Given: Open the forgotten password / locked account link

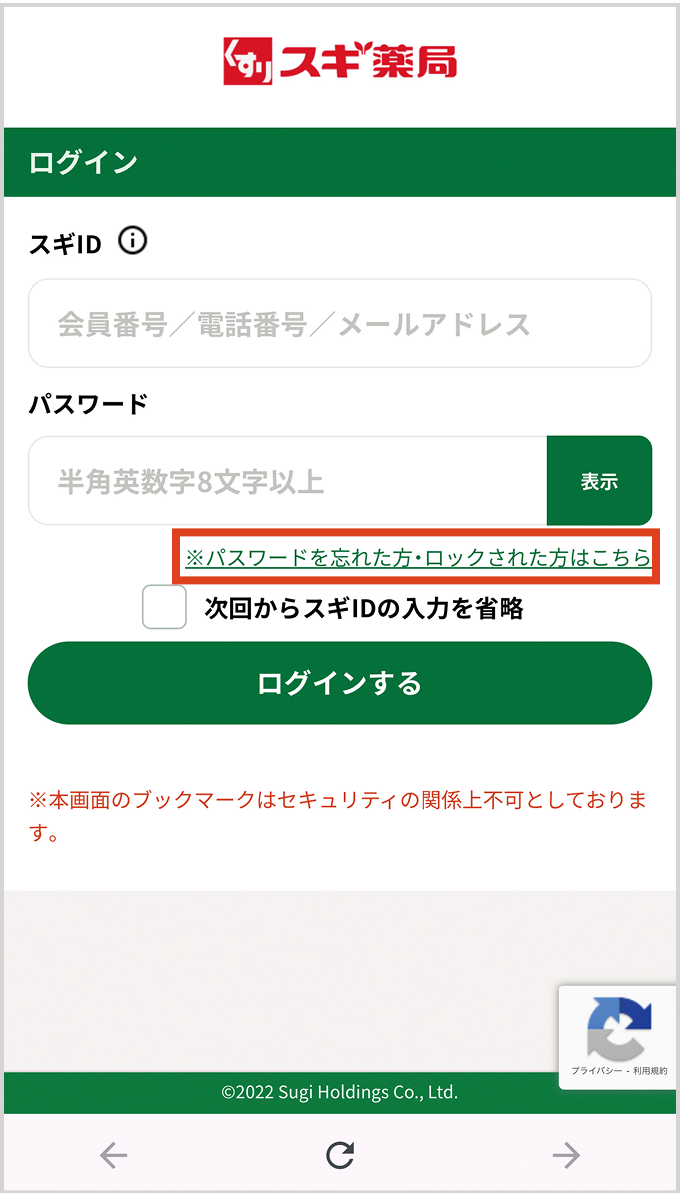Looking at the screenshot, I should click(x=418, y=558).
